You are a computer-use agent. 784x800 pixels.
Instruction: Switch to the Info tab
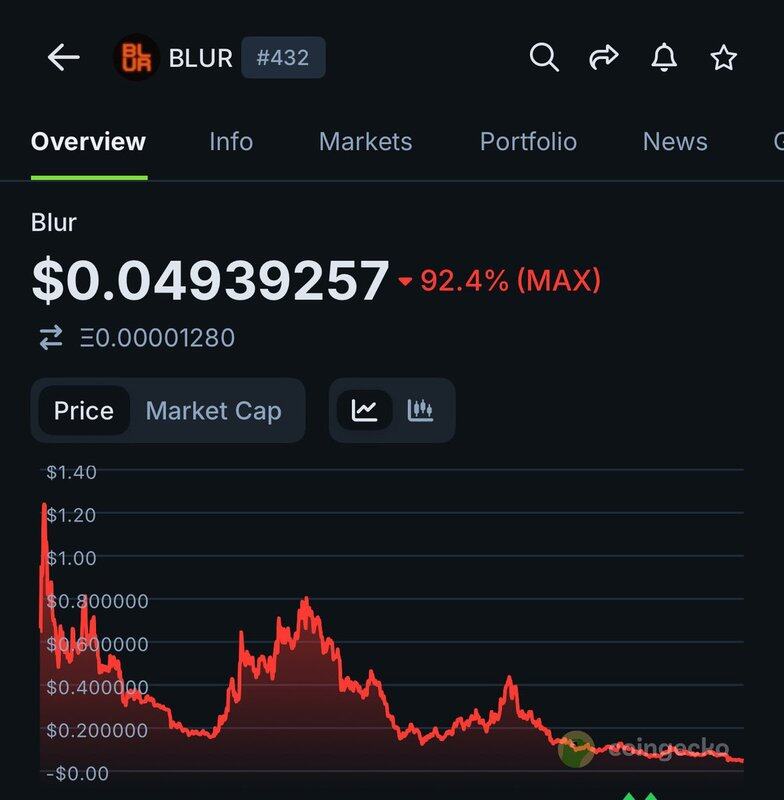pos(231,142)
